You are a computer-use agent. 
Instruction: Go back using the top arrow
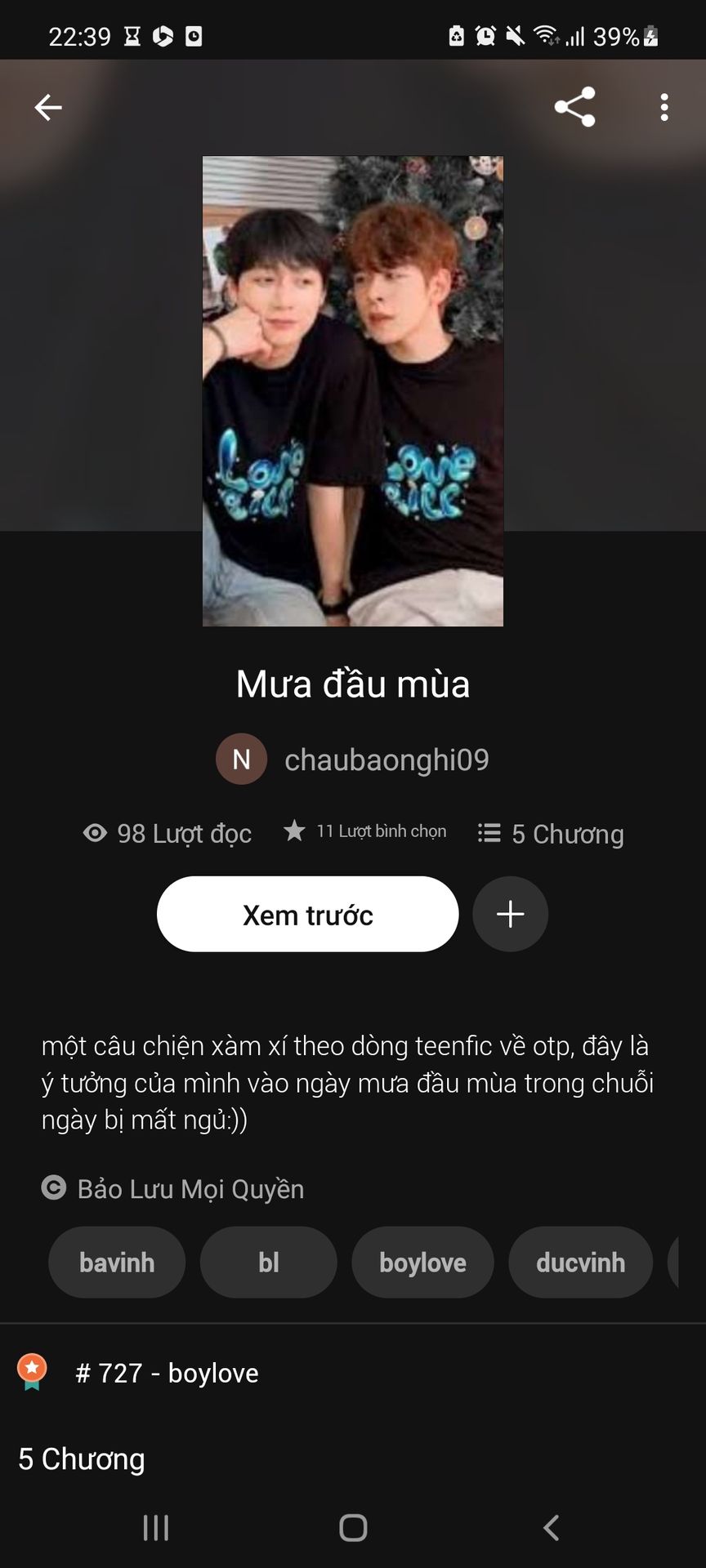pos(48,107)
